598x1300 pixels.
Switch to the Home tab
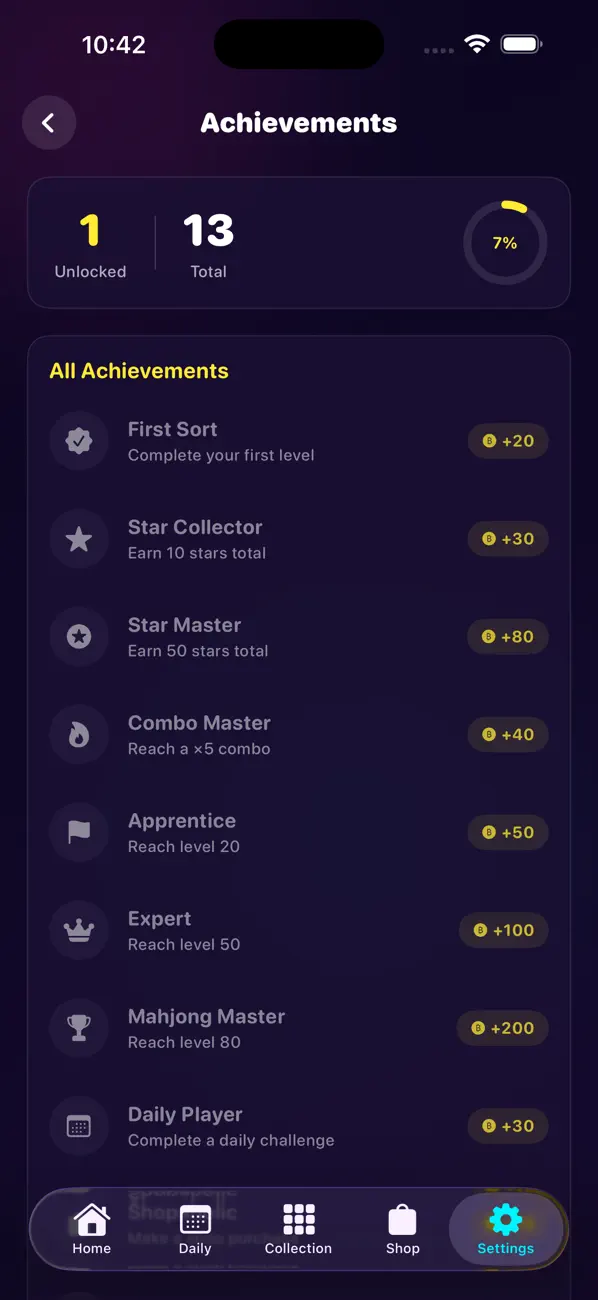pyautogui.click(x=92, y=1229)
